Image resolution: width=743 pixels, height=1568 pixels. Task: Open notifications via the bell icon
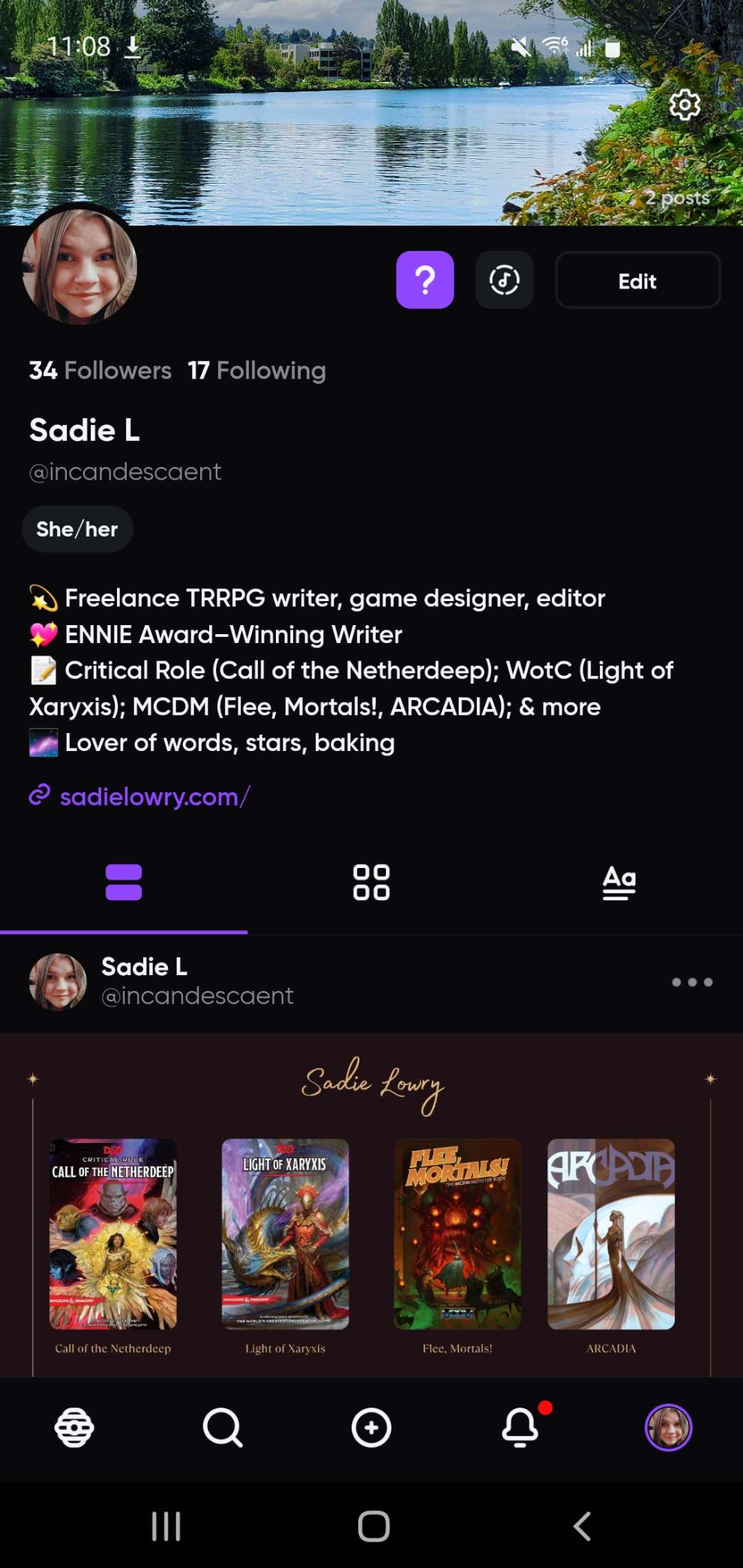click(x=520, y=1427)
